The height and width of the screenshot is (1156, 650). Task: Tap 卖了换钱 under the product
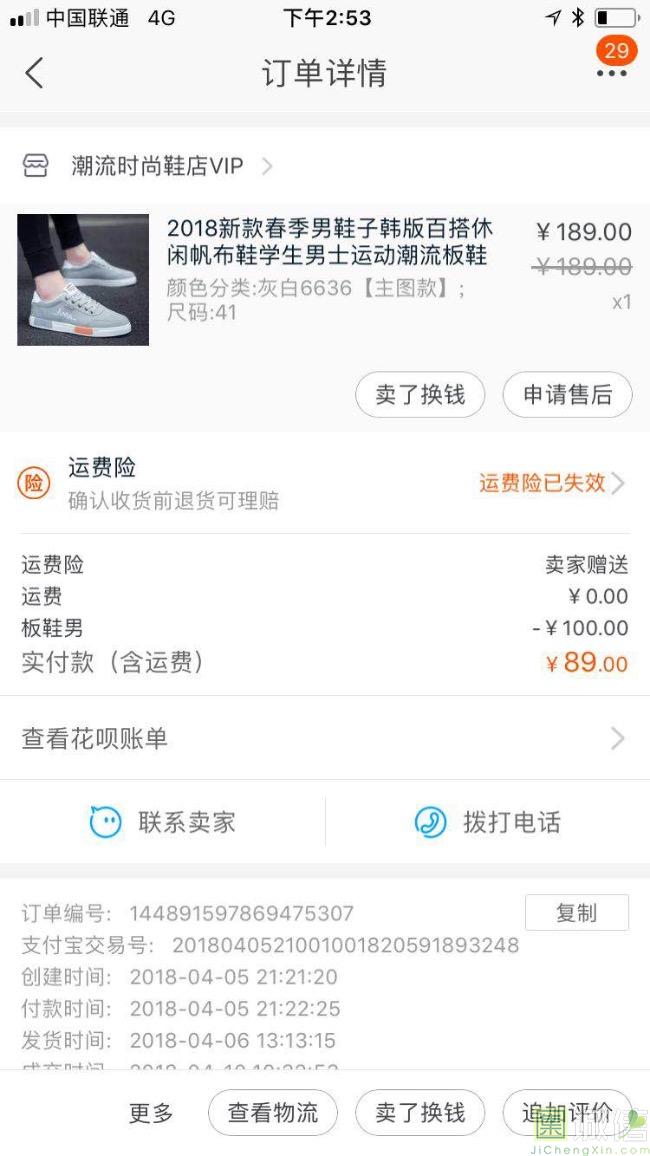click(420, 394)
